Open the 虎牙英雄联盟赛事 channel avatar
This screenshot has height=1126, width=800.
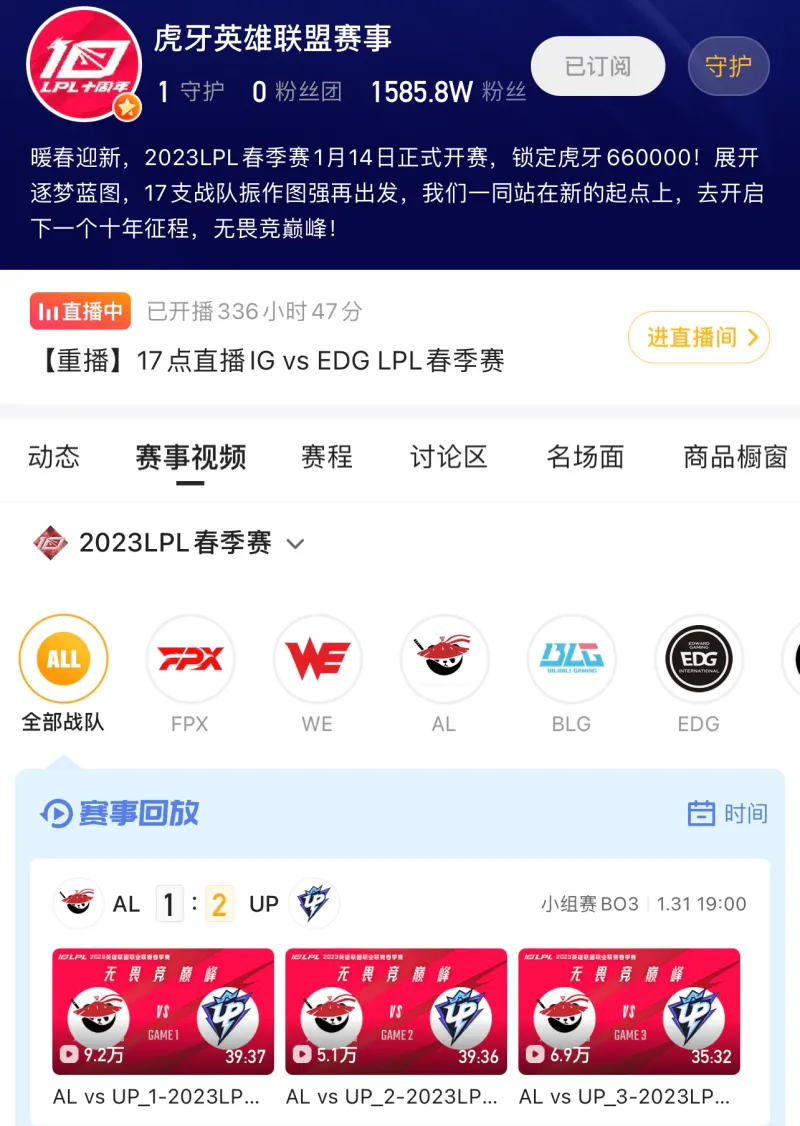pos(84,64)
